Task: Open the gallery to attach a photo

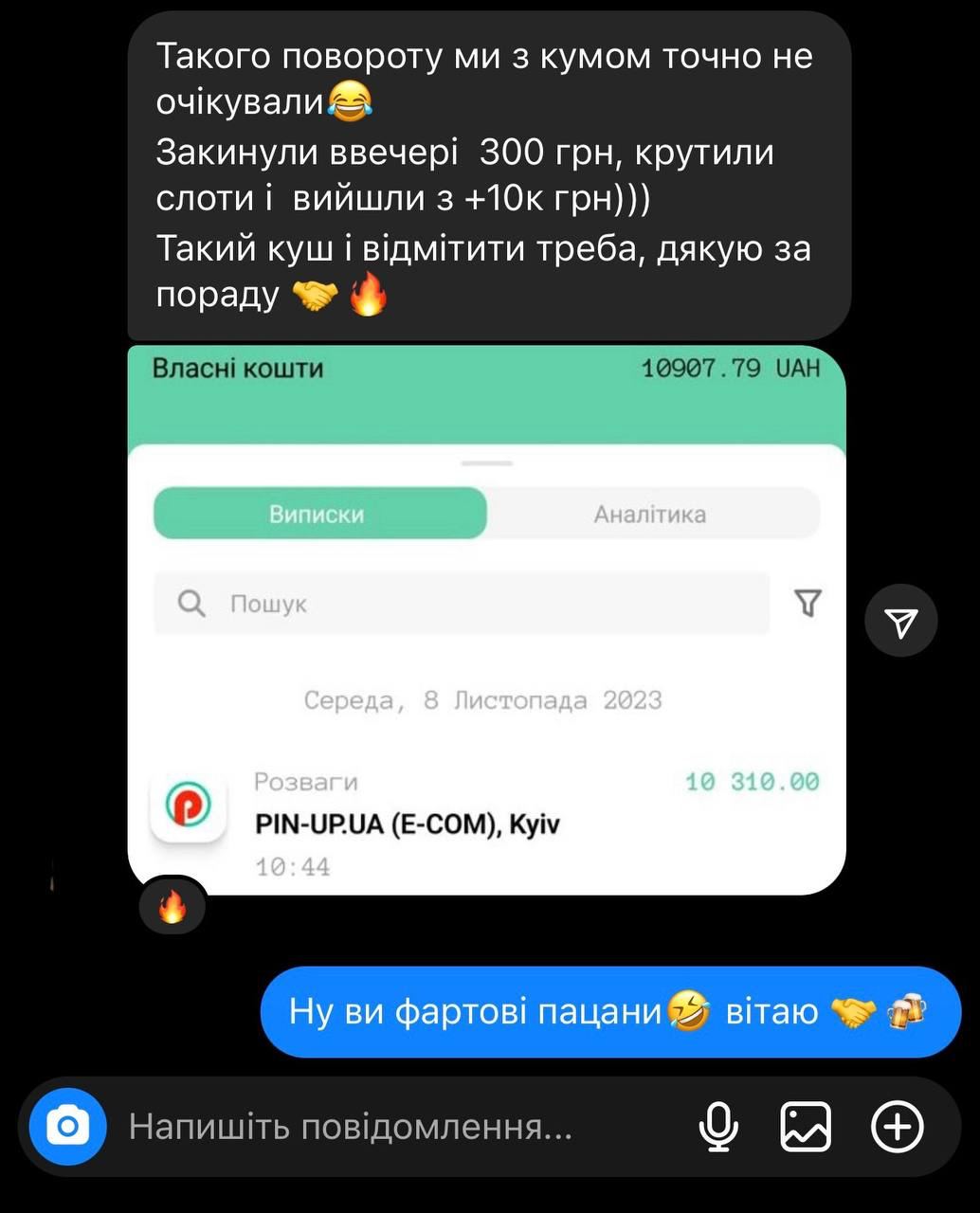Action: [806, 1127]
